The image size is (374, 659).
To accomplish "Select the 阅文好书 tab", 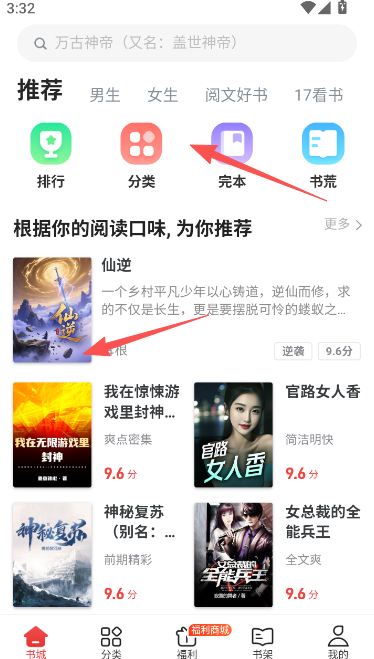I will [x=236, y=95].
